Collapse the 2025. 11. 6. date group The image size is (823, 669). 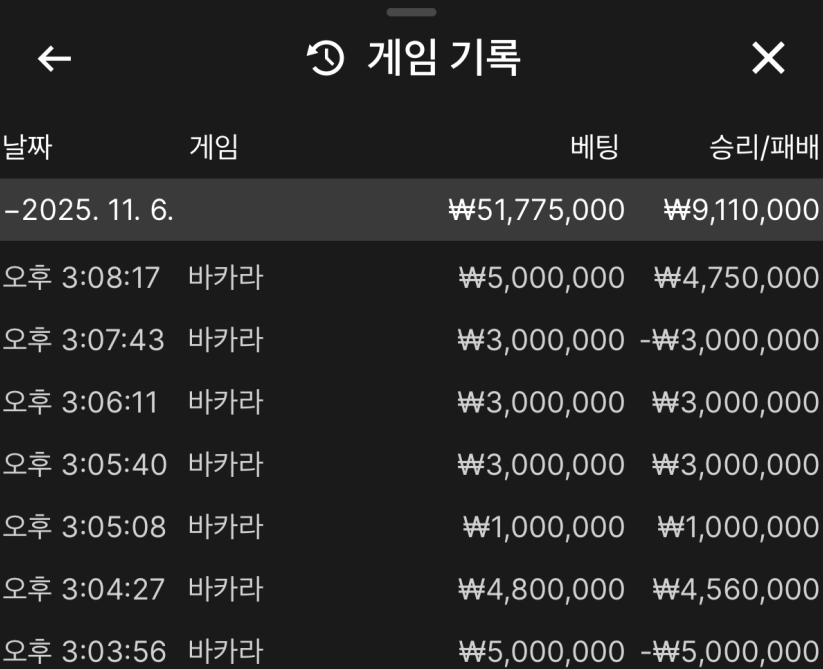pyautogui.click(x=88, y=210)
